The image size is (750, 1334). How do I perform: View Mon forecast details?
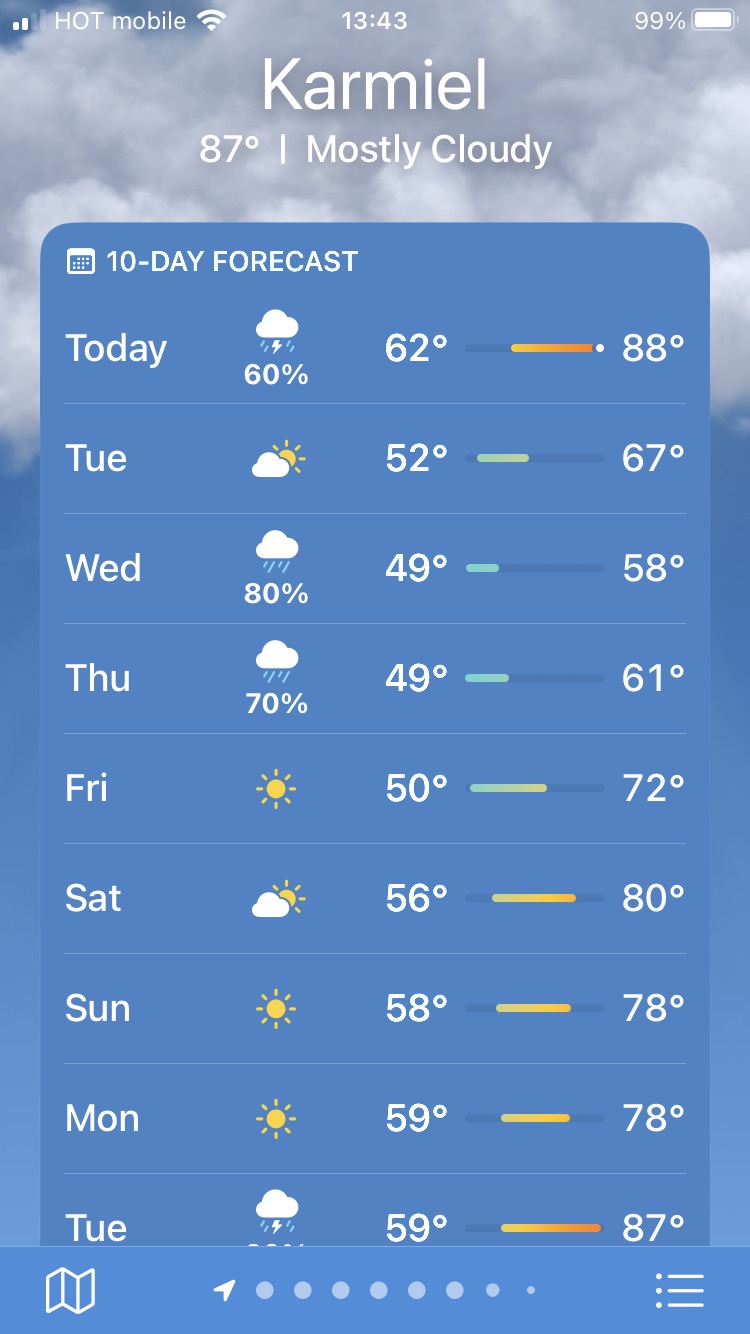(375, 1119)
